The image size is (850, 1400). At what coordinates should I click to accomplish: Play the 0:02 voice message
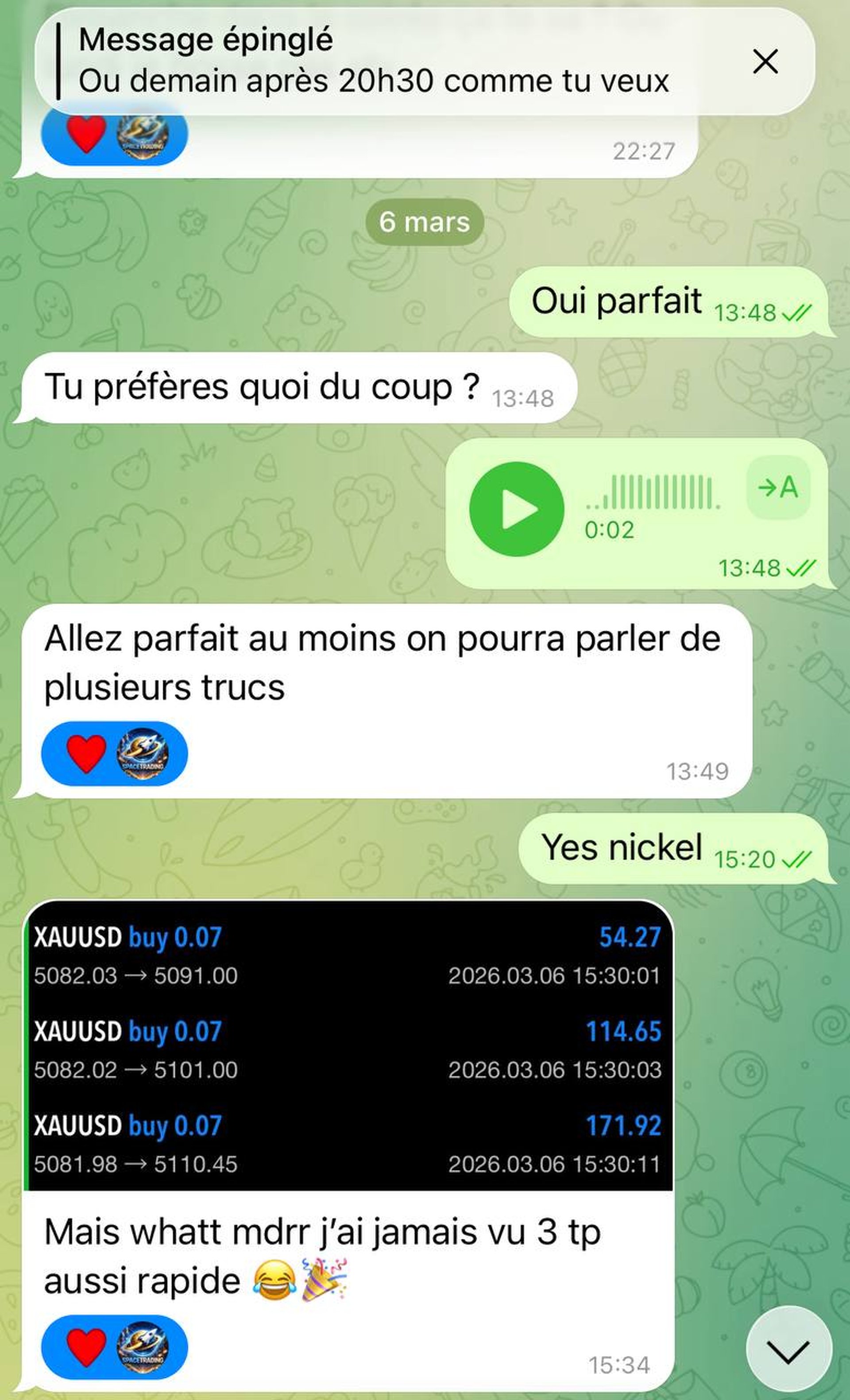point(516,509)
